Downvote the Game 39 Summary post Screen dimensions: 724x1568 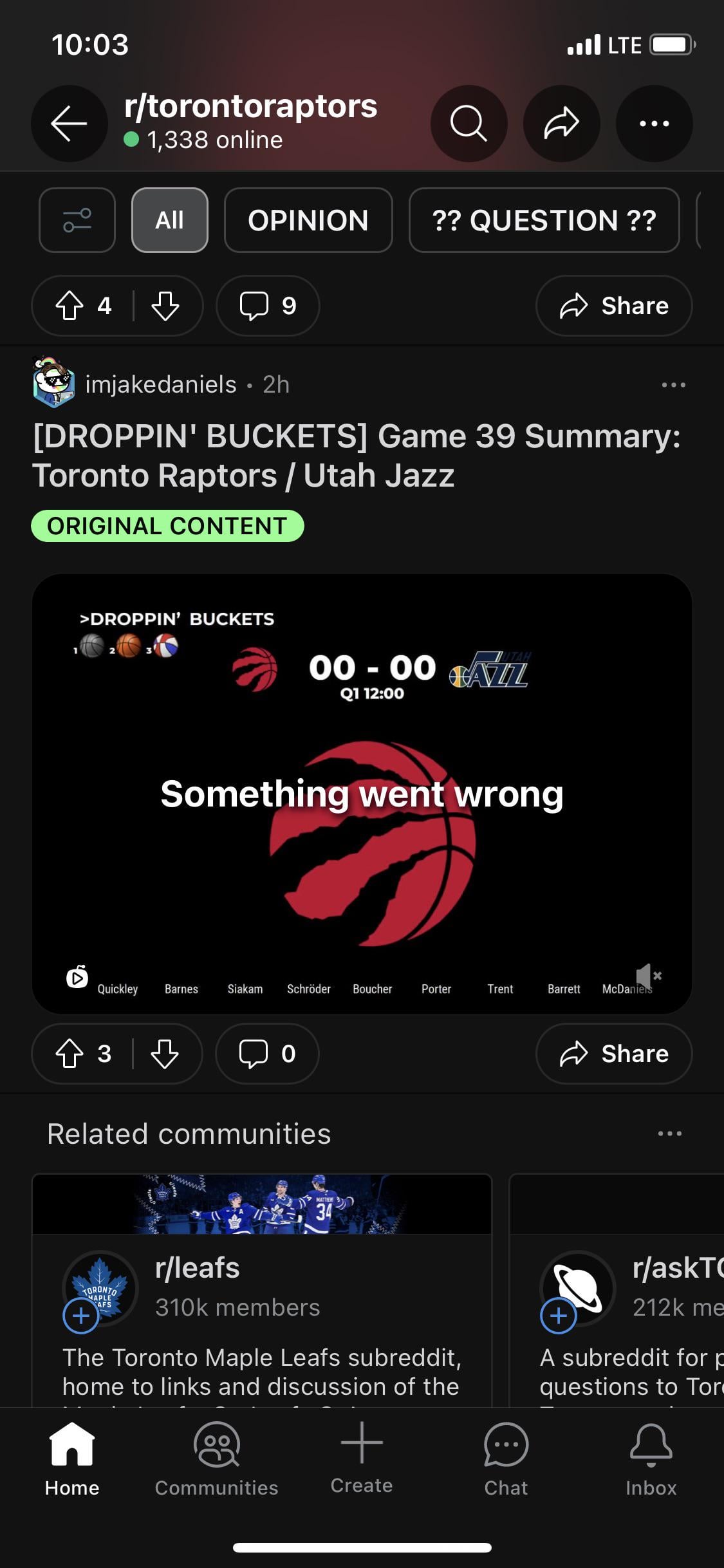pos(165,1054)
